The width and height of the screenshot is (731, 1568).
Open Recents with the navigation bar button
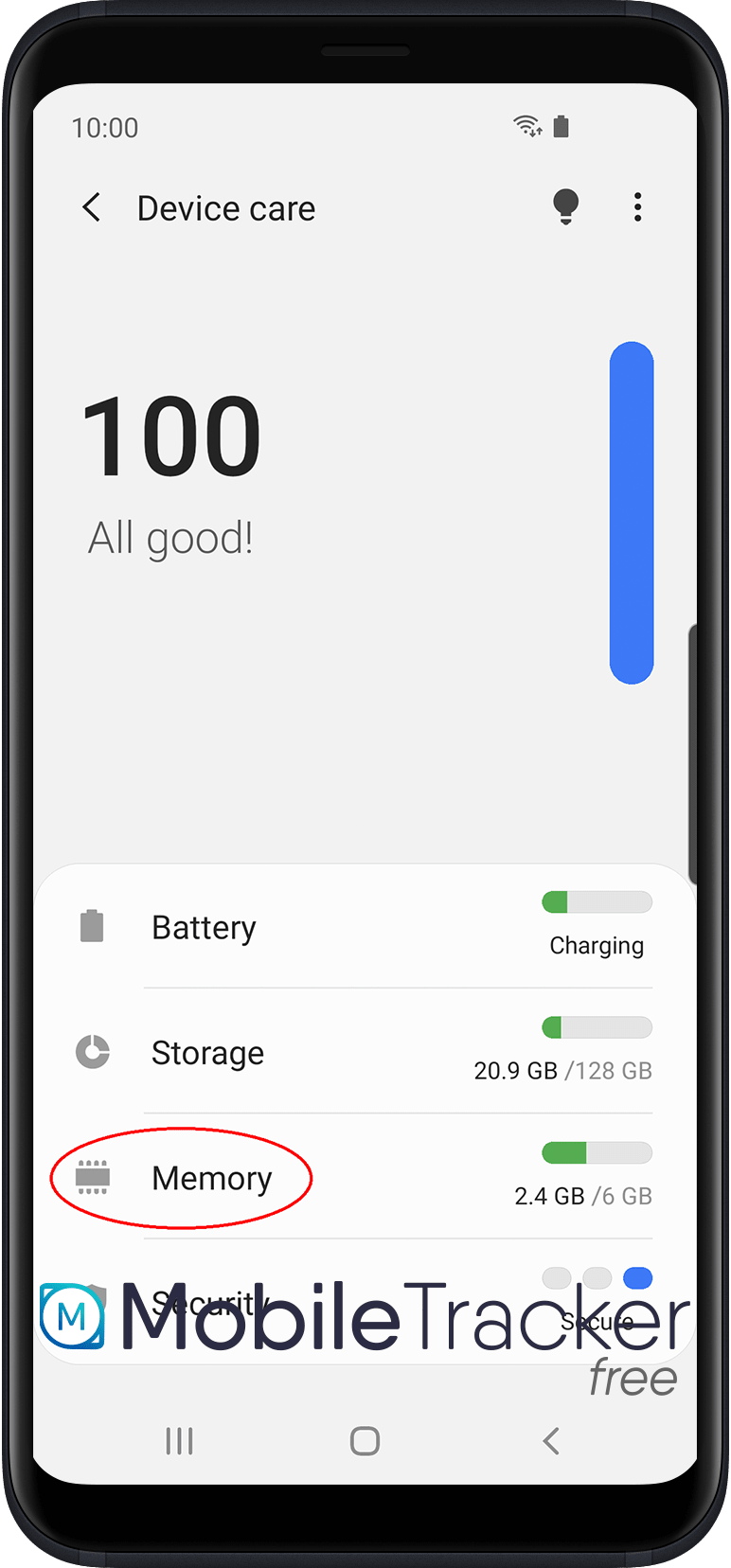[x=179, y=1441]
